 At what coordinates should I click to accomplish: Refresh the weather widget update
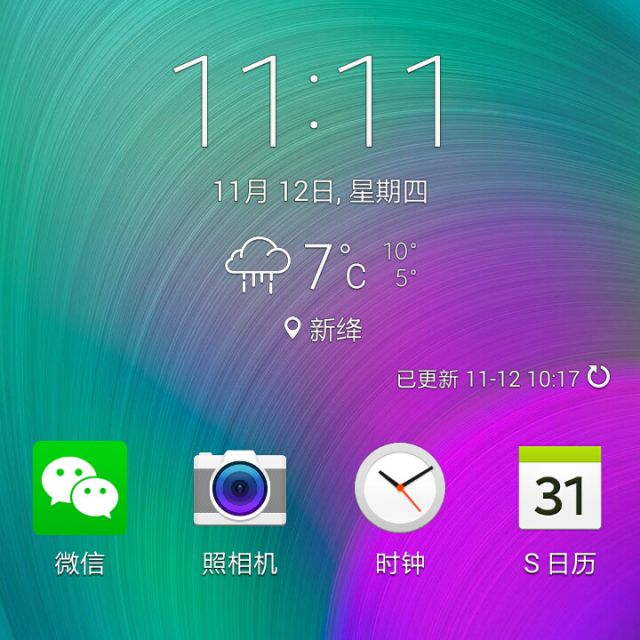[599, 378]
